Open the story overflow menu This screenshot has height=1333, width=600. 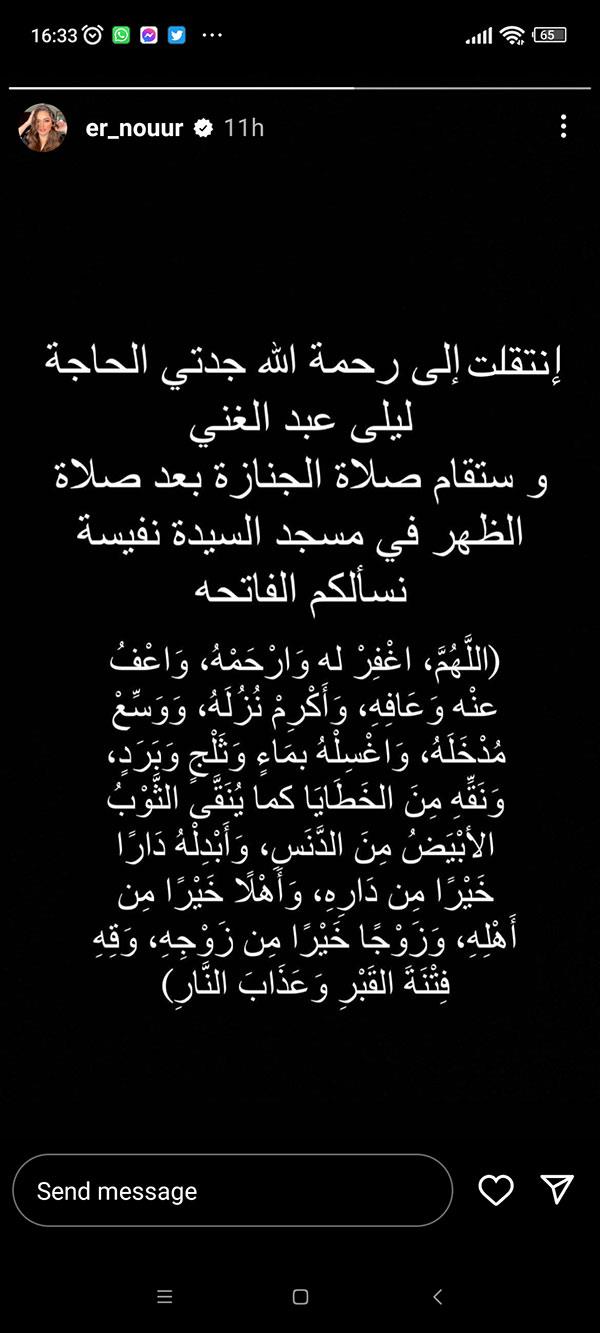click(x=563, y=126)
